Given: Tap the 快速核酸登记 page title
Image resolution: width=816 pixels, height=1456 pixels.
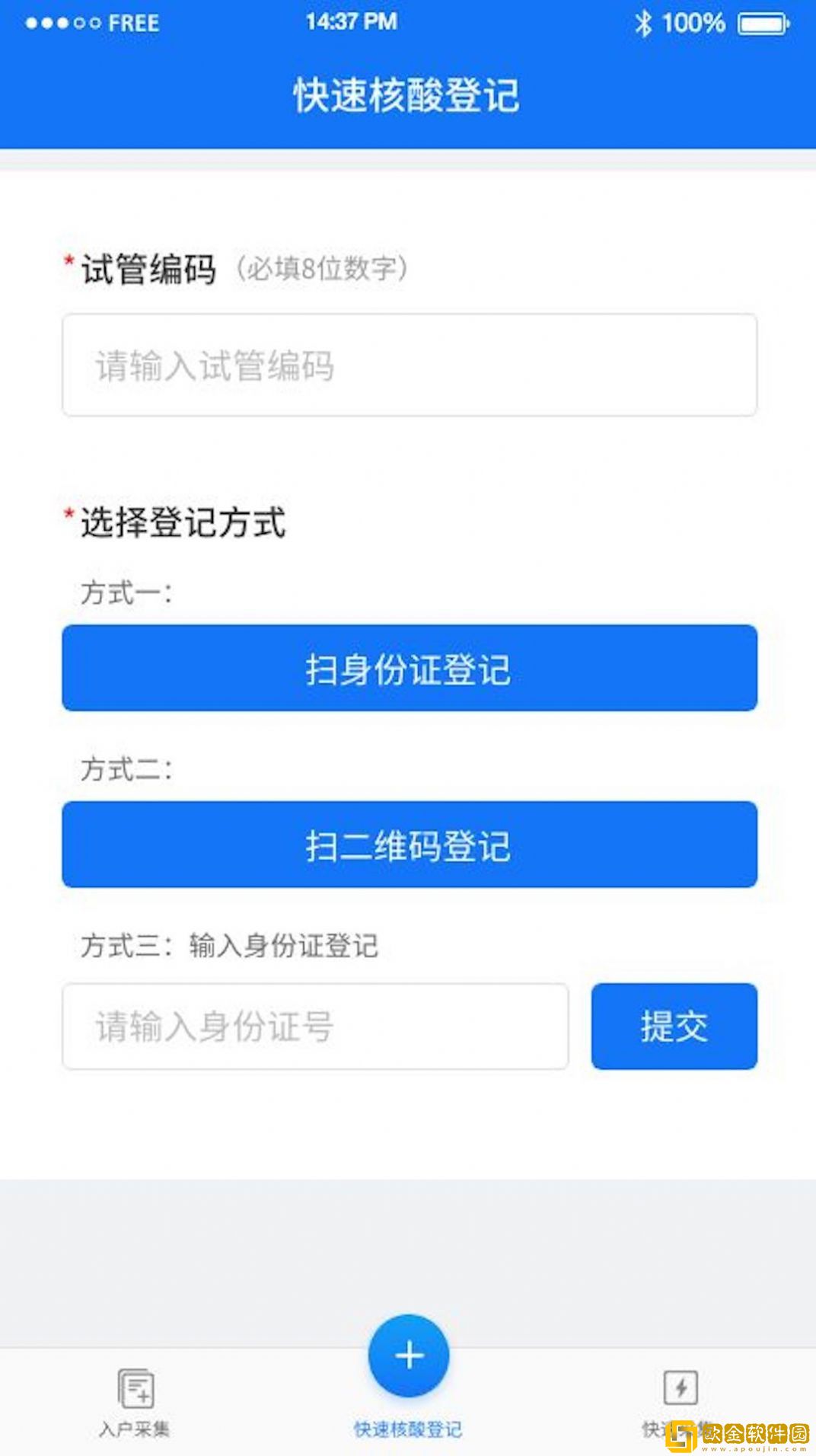Looking at the screenshot, I should pos(408,95).
